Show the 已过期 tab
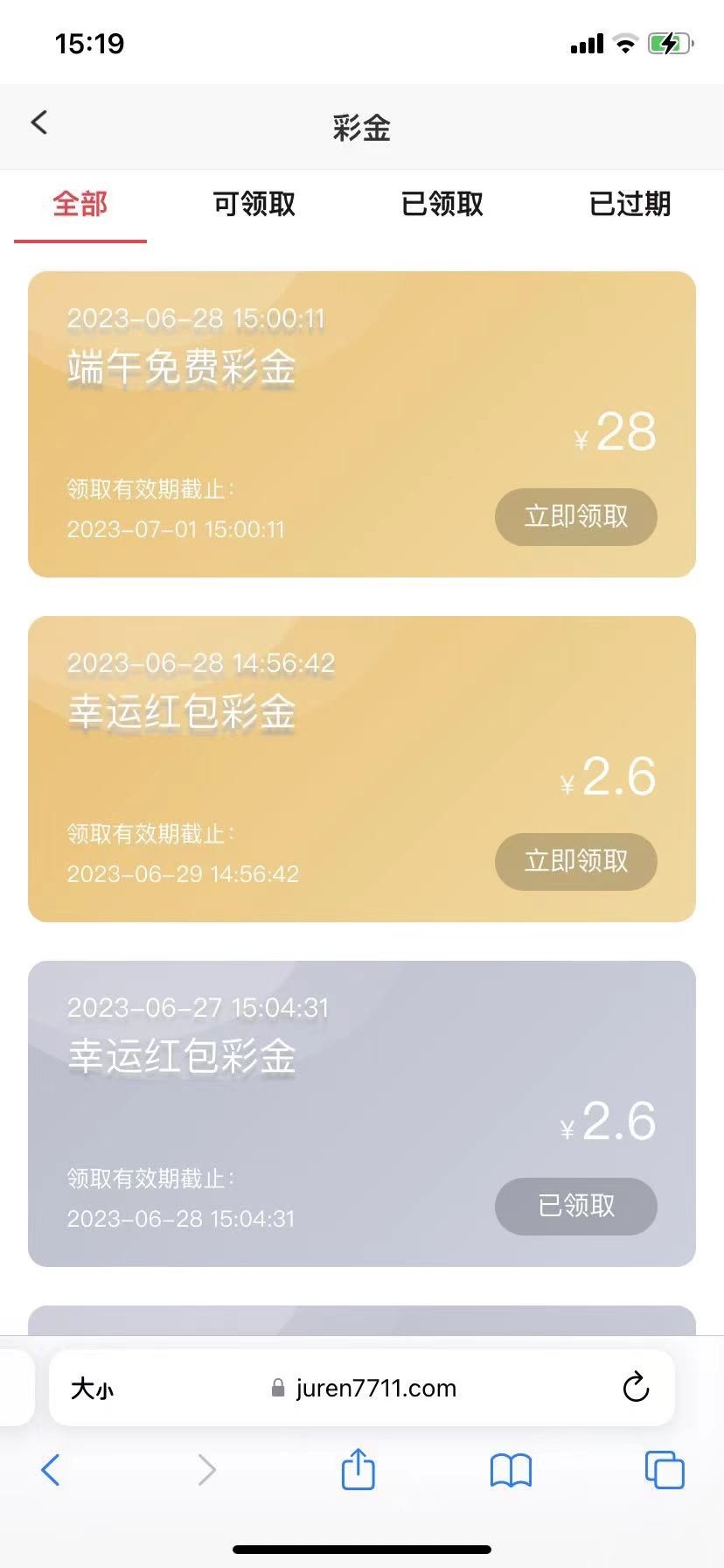This screenshot has height=1568, width=724. (x=630, y=204)
